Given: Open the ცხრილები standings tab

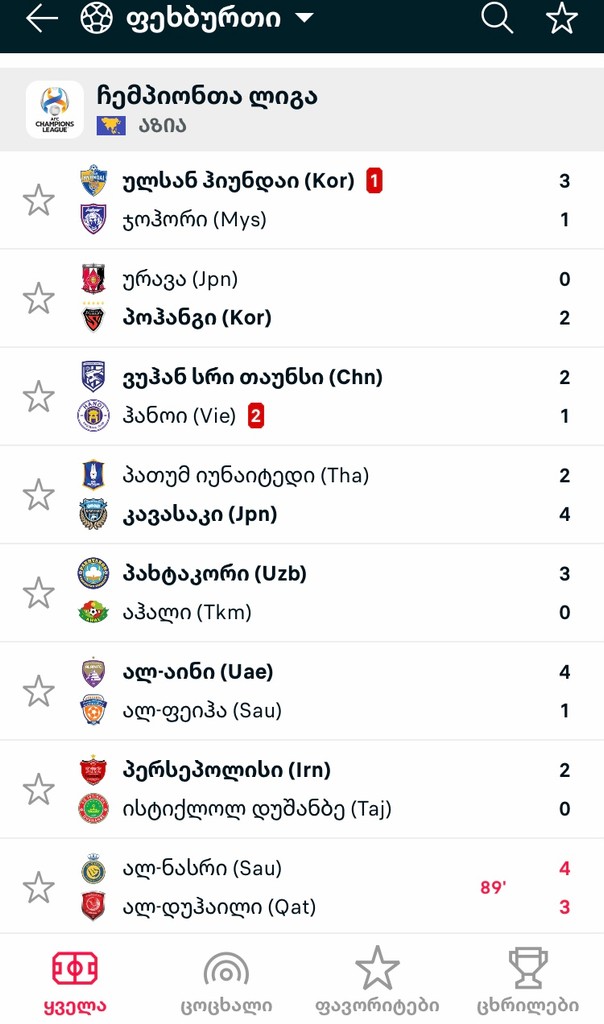Looking at the screenshot, I should click(x=528, y=982).
